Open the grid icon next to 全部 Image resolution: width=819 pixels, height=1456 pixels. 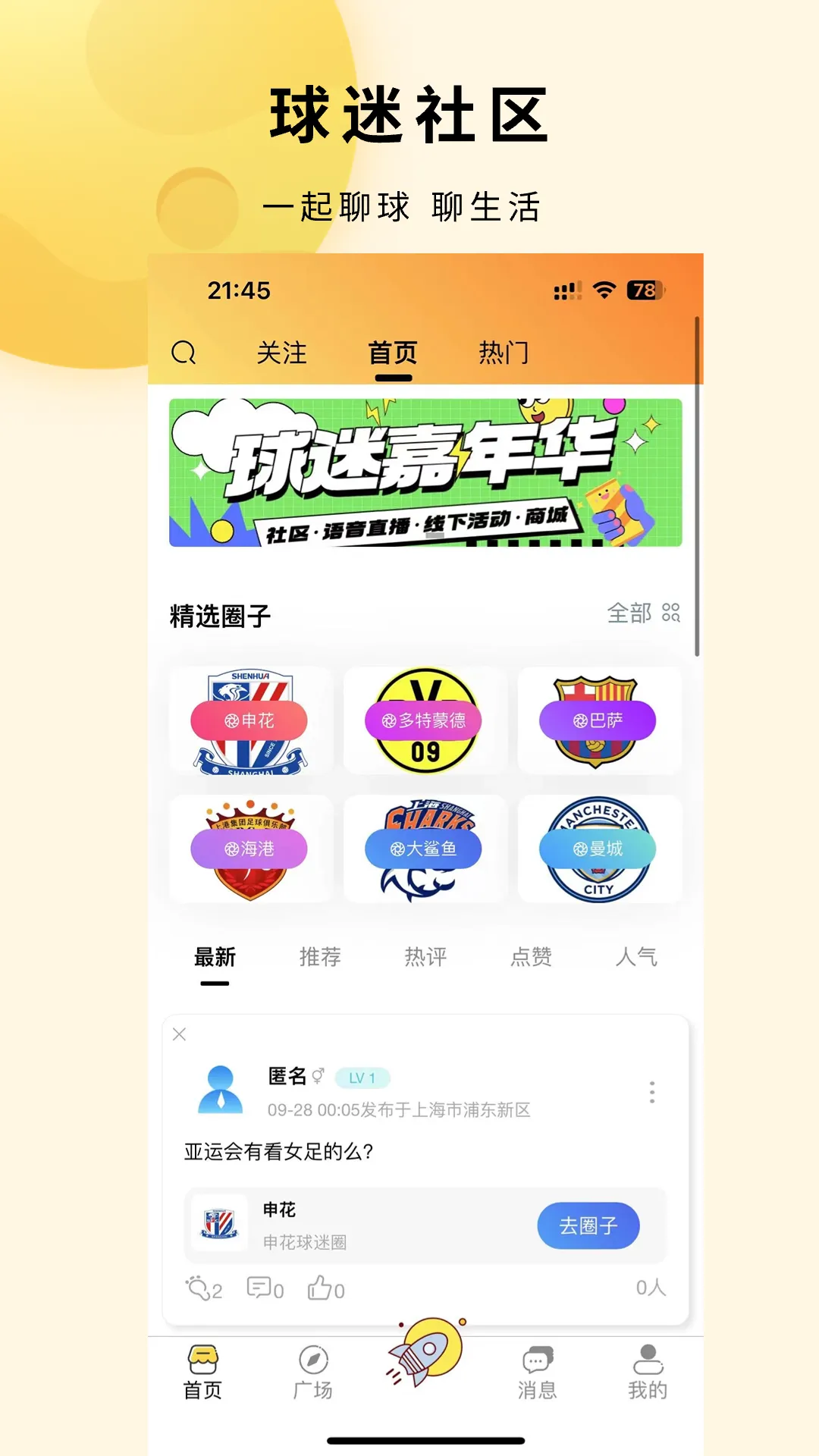pyautogui.click(x=671, y=613)
